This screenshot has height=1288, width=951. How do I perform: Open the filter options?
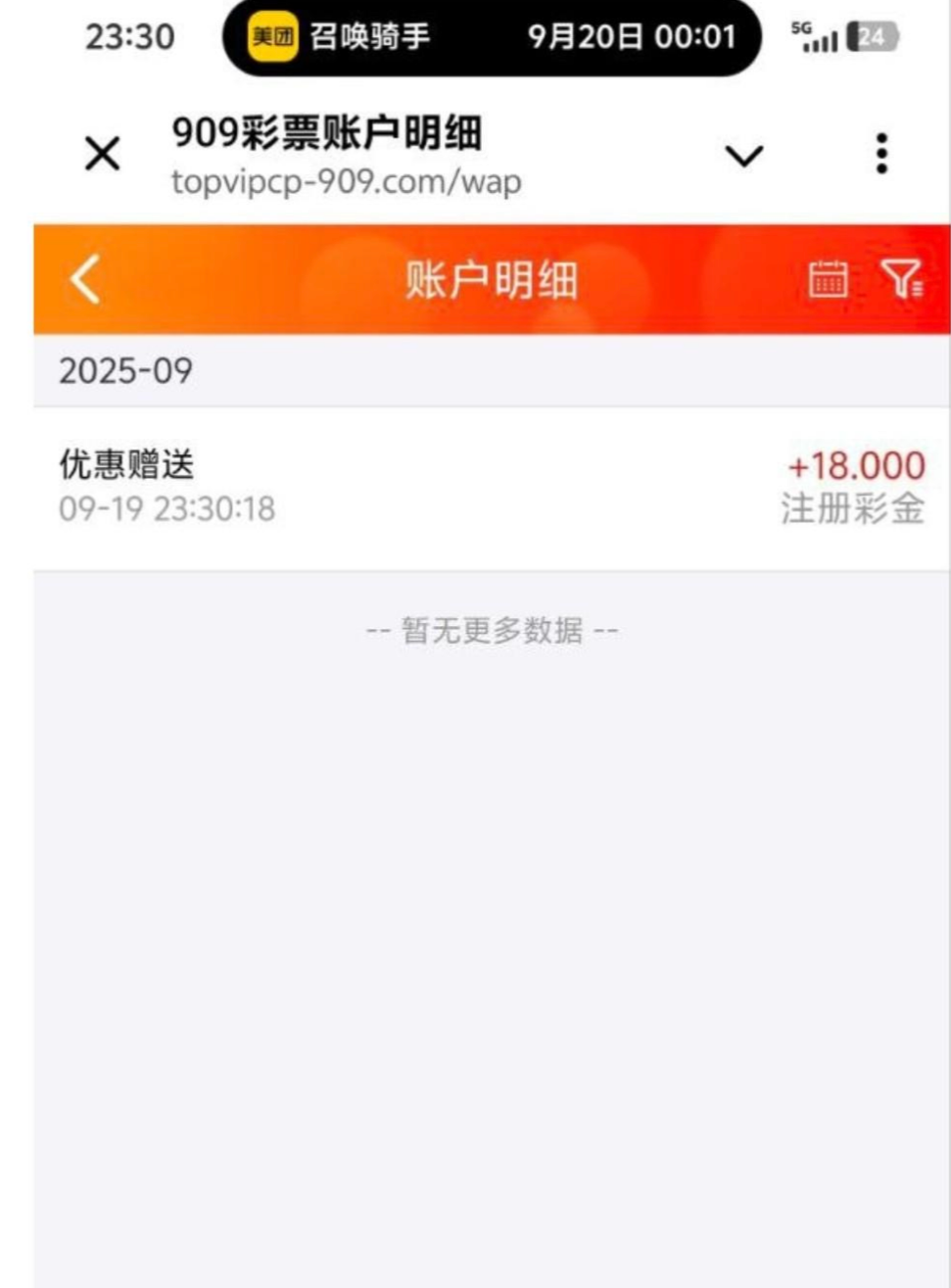click(x=901, y=279)
